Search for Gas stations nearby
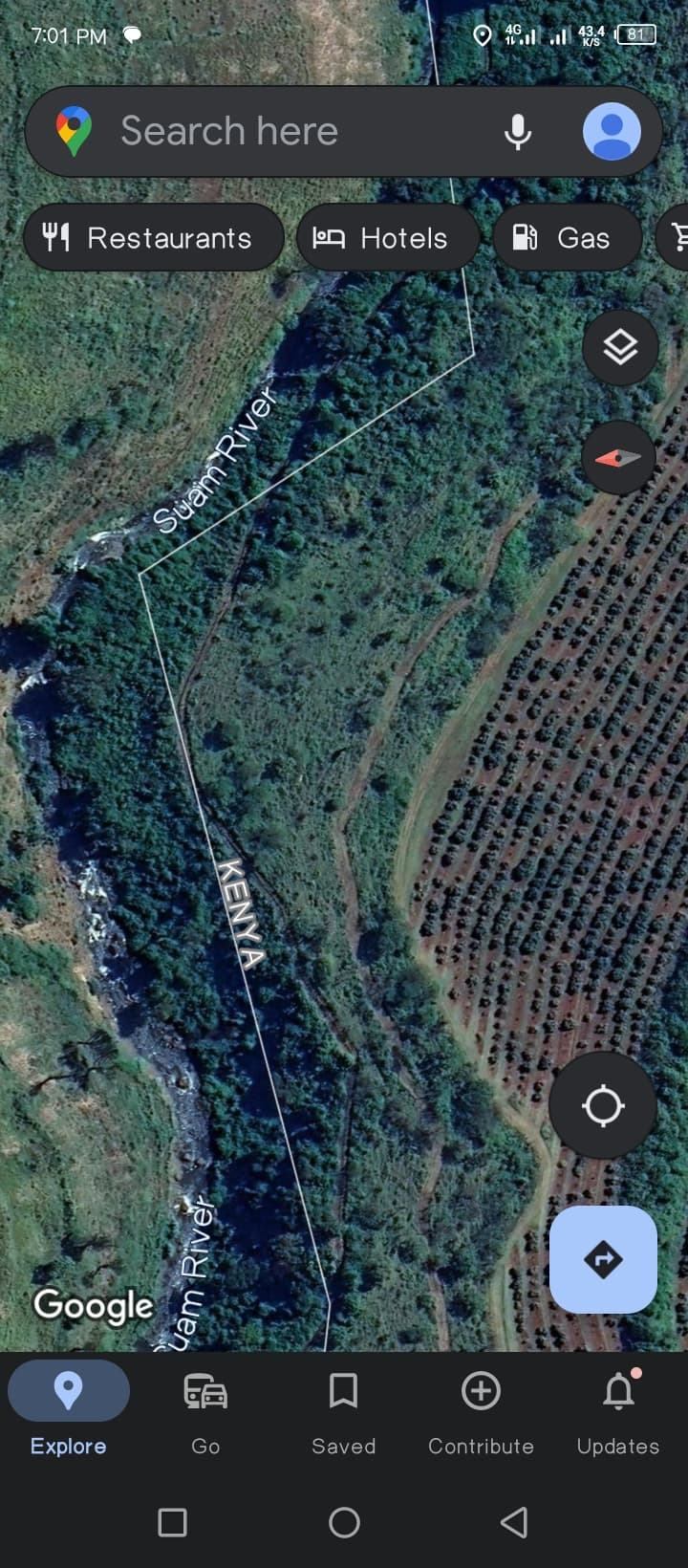 point(568,237)
